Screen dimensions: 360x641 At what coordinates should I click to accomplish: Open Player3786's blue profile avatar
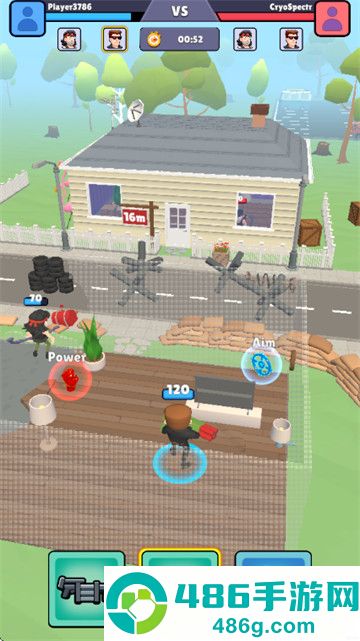point(28,19)
